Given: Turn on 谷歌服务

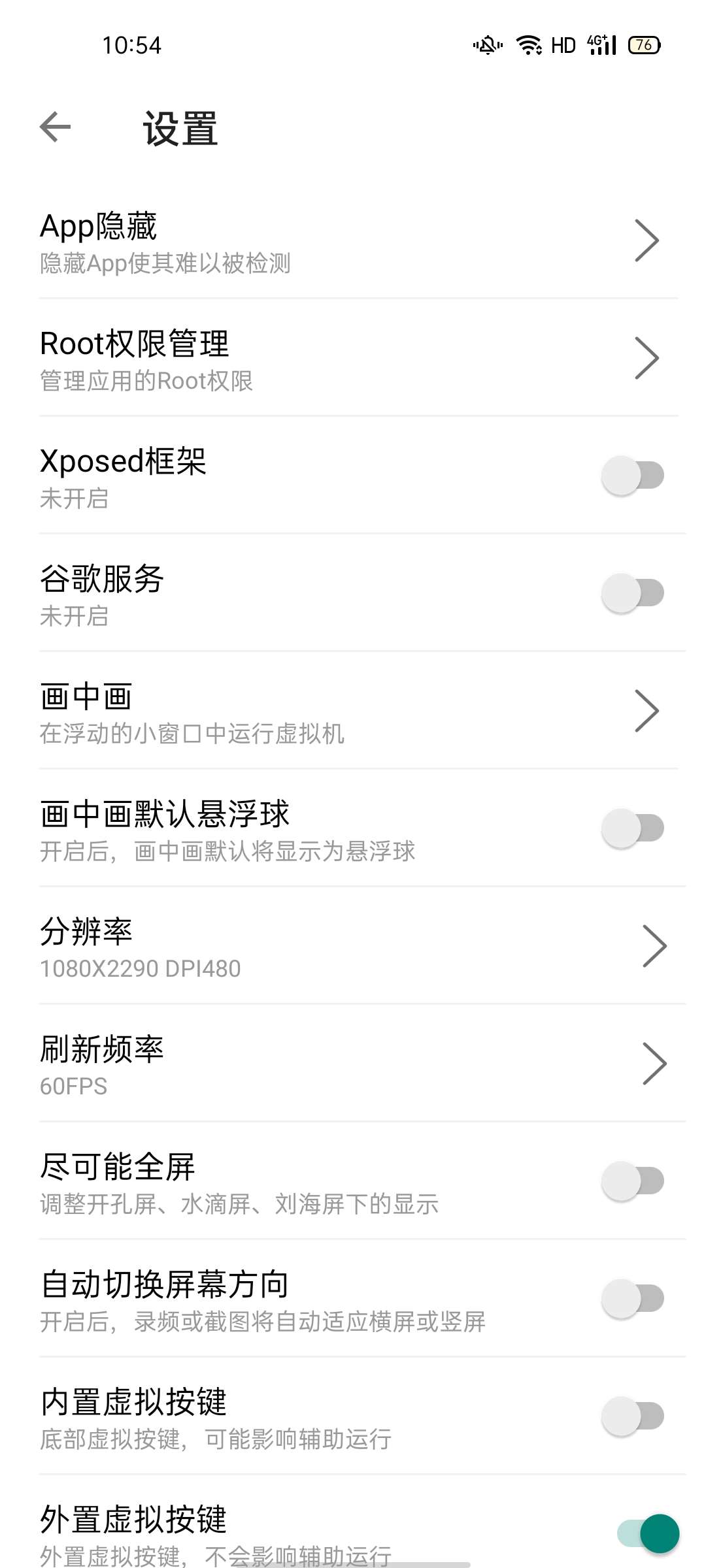Looking at the screenshot, I should 632,593.
